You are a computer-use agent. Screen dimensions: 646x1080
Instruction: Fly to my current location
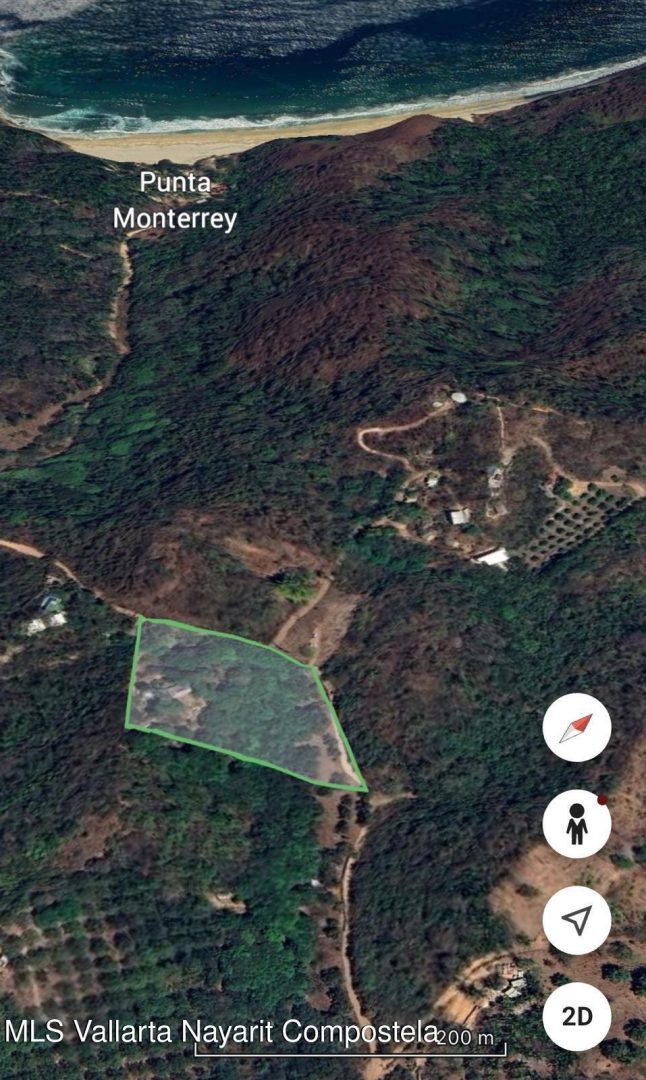(576, 920)
